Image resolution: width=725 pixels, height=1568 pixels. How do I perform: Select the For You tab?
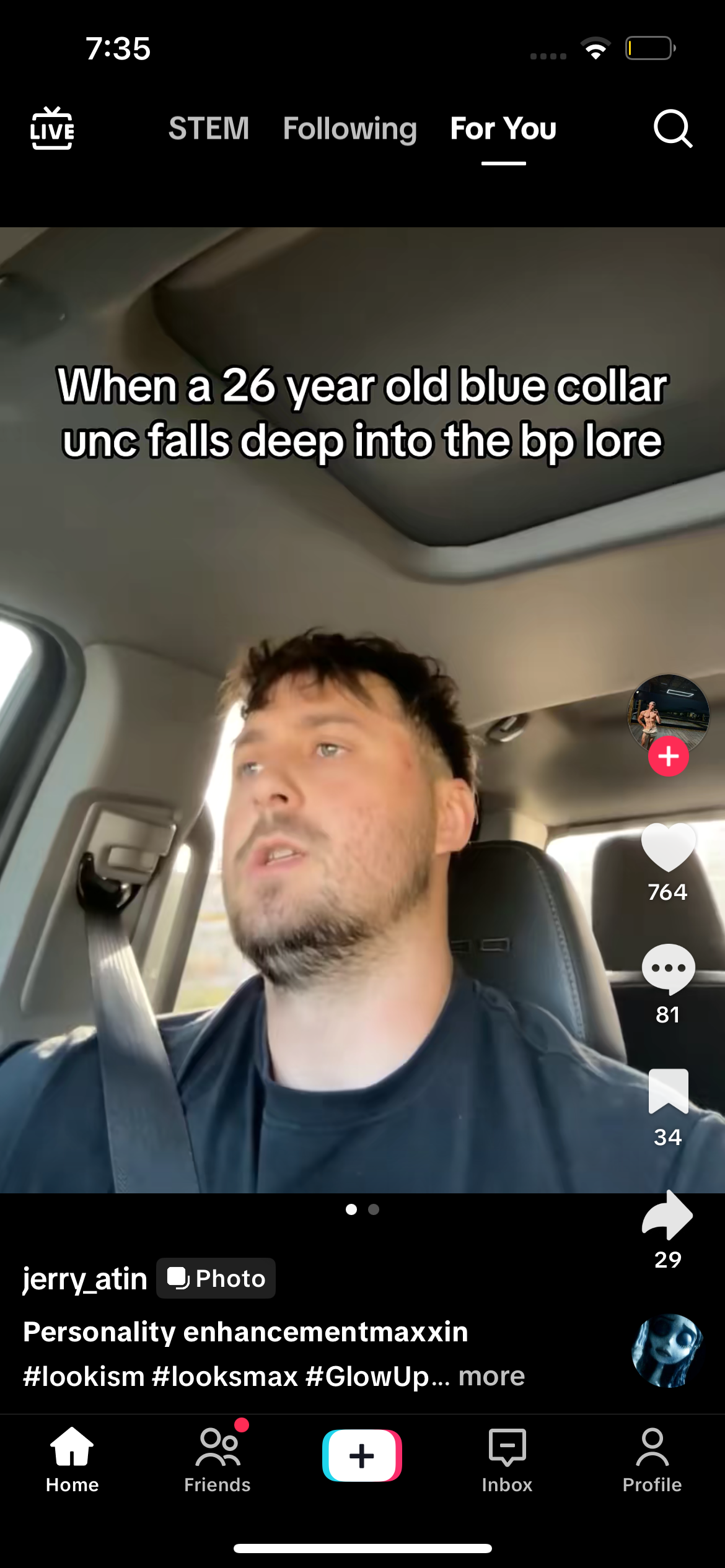[x=503, y=129]
